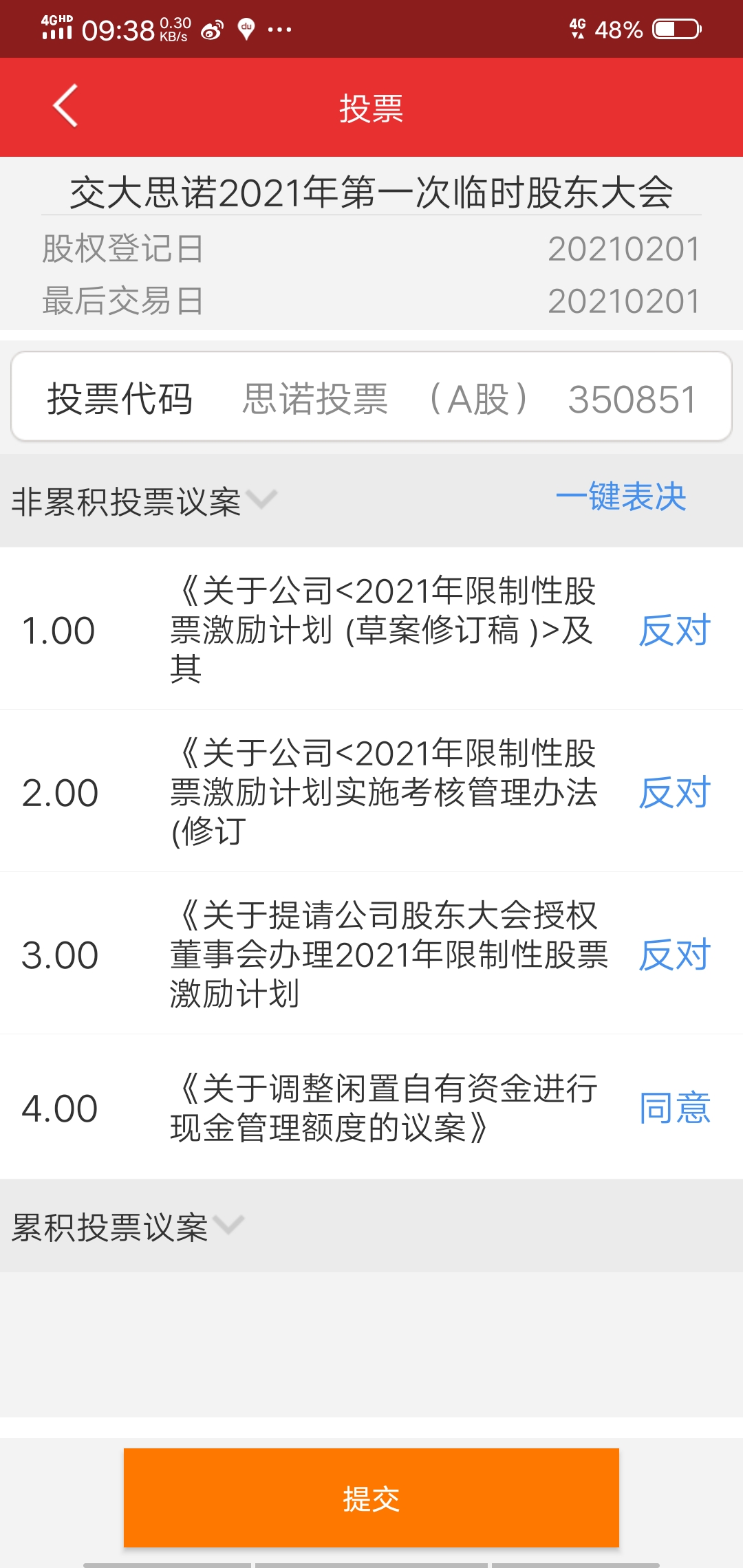
Task: Tap 一键表决 to vote all at once
Action: (621, 497)
